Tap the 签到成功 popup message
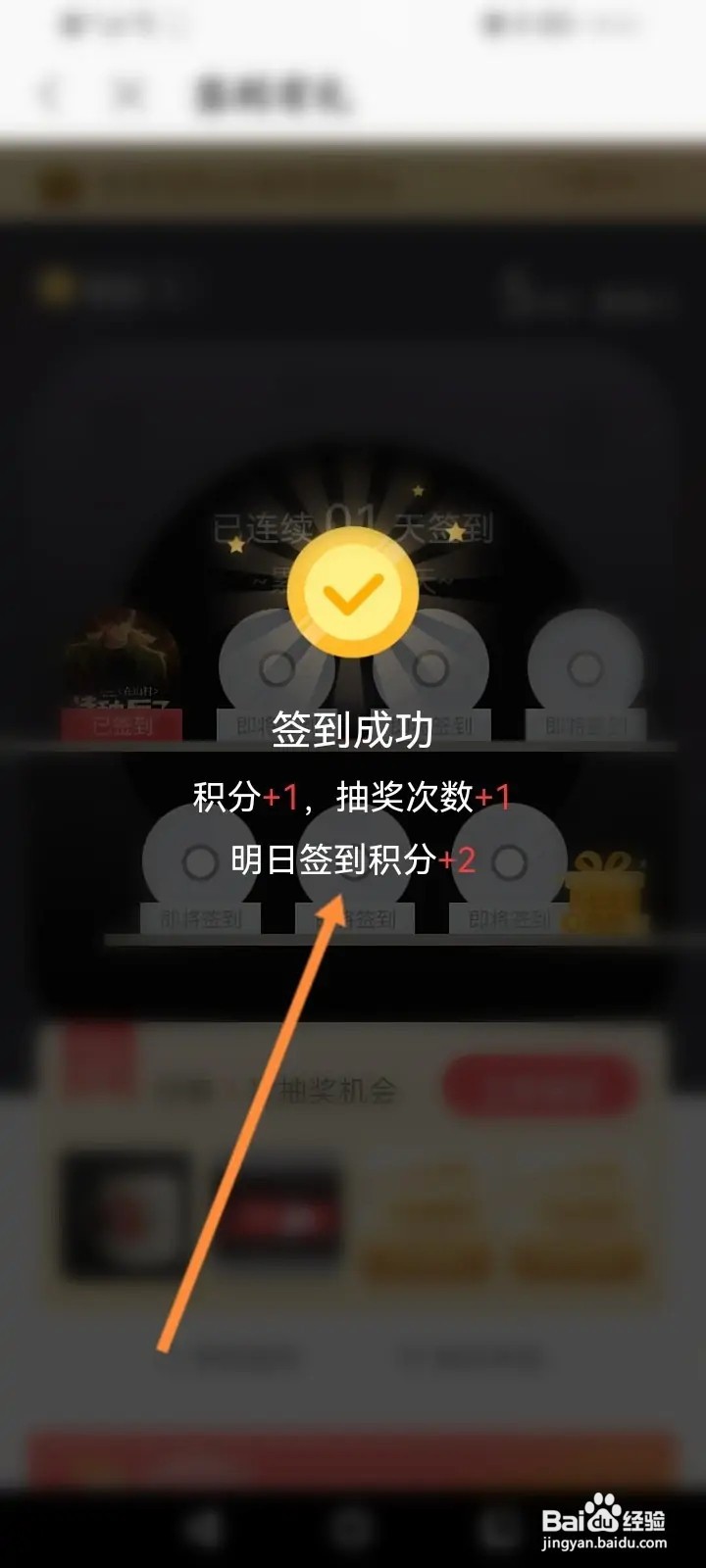 point(353,730)
